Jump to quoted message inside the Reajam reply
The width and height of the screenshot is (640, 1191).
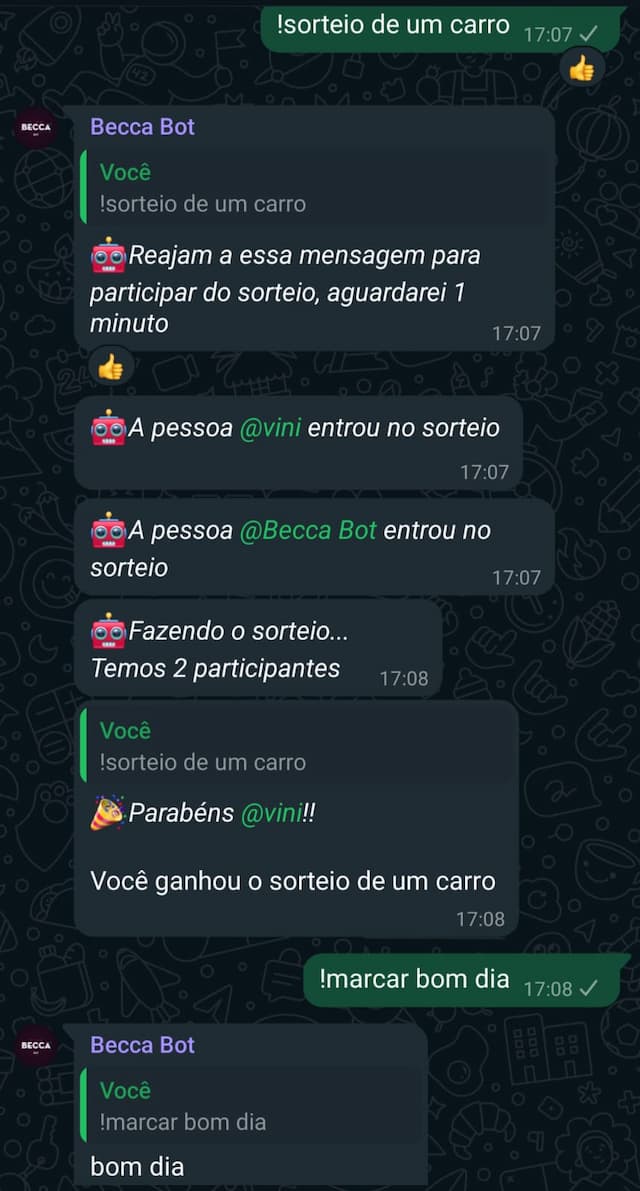point(314,188)
